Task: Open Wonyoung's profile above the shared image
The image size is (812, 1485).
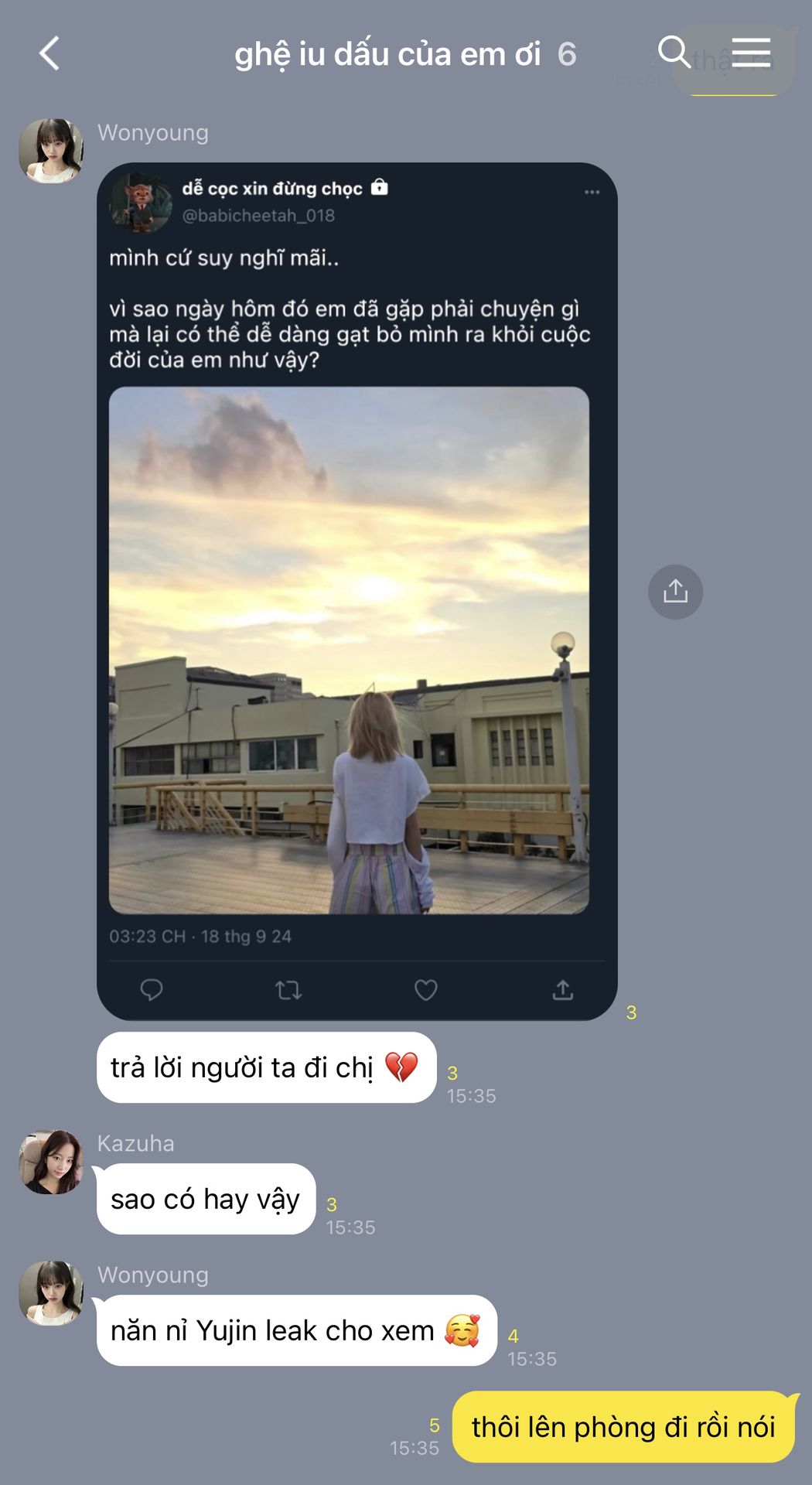Action: coord(51,150)
